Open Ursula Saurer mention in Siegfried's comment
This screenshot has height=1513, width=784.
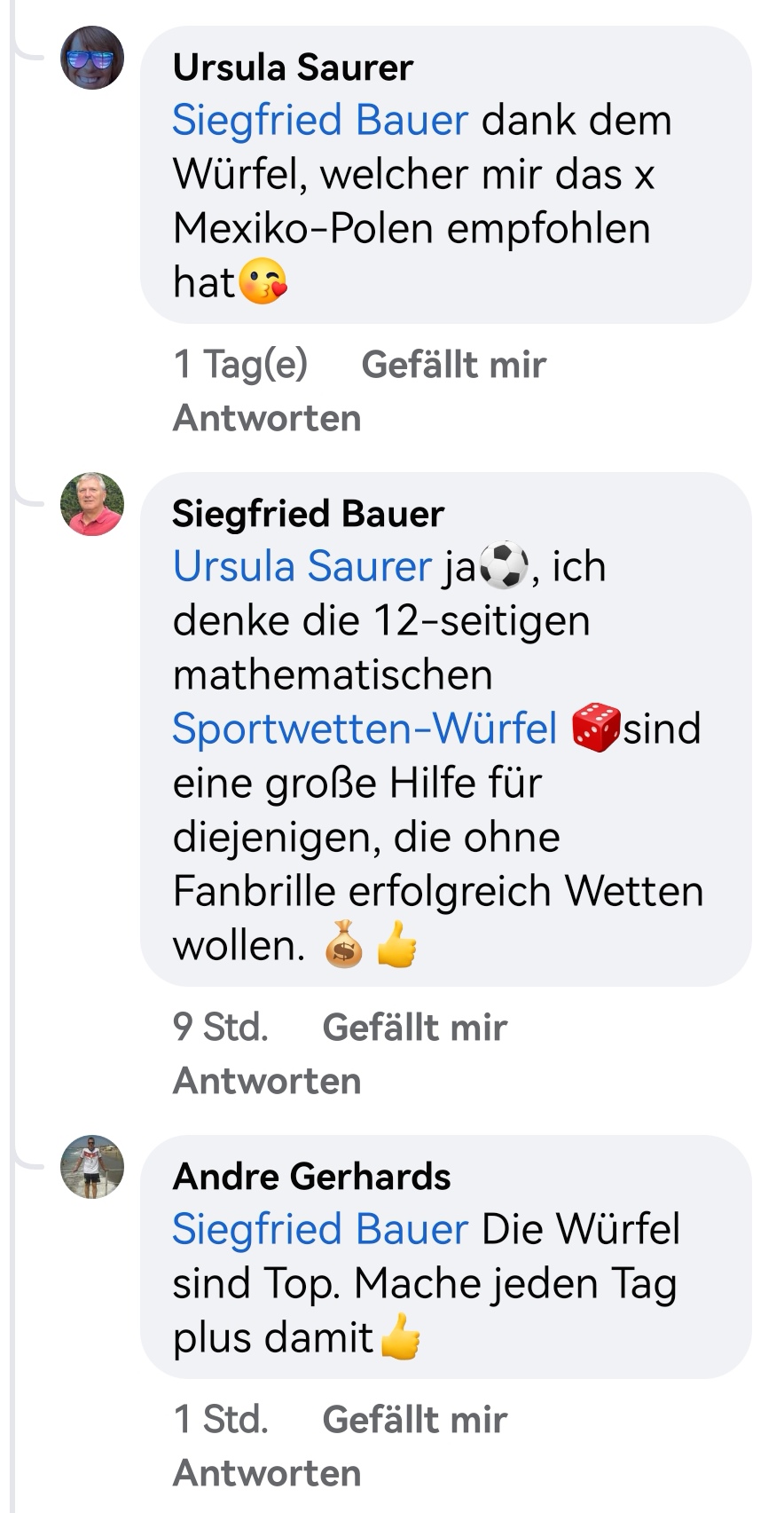(302, 567)
